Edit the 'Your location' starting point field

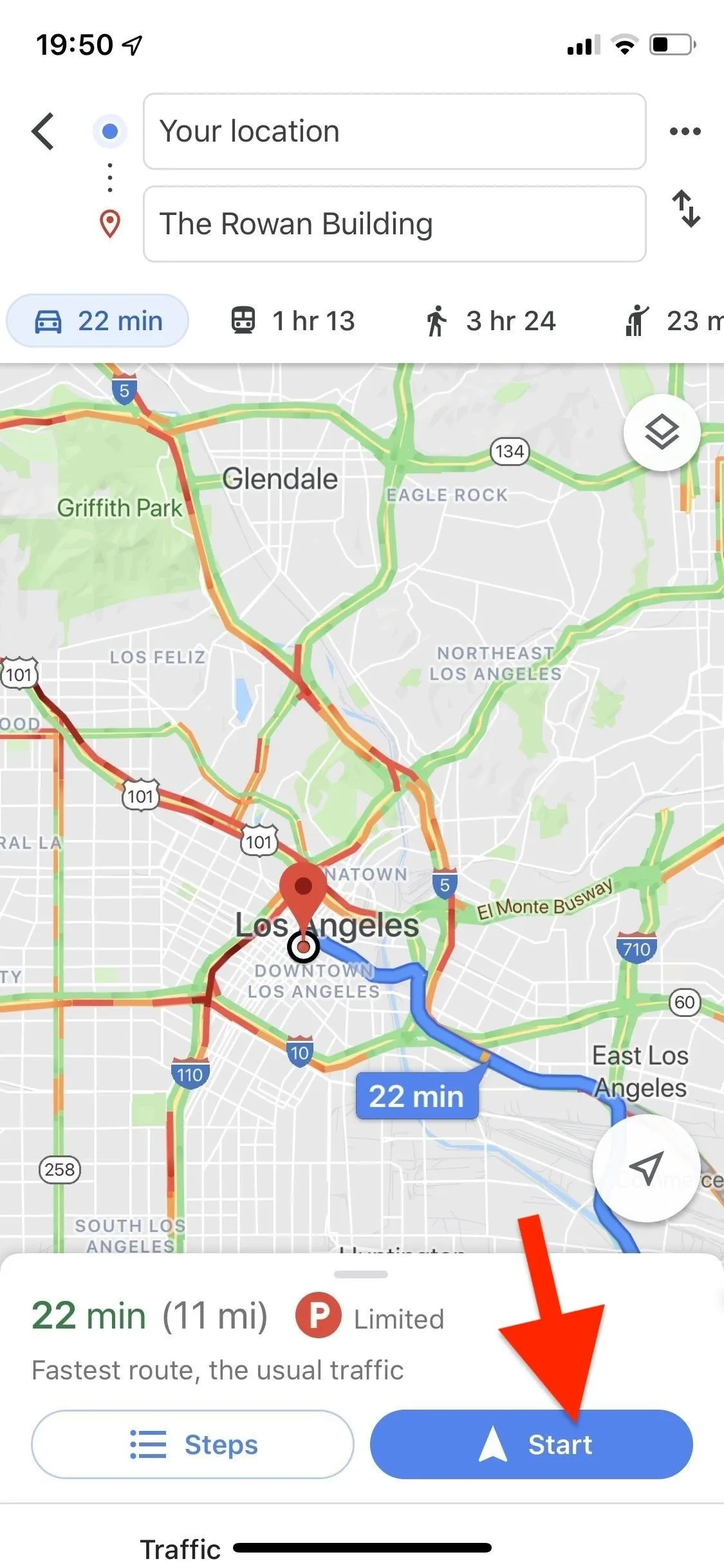[x=394, y=131]
